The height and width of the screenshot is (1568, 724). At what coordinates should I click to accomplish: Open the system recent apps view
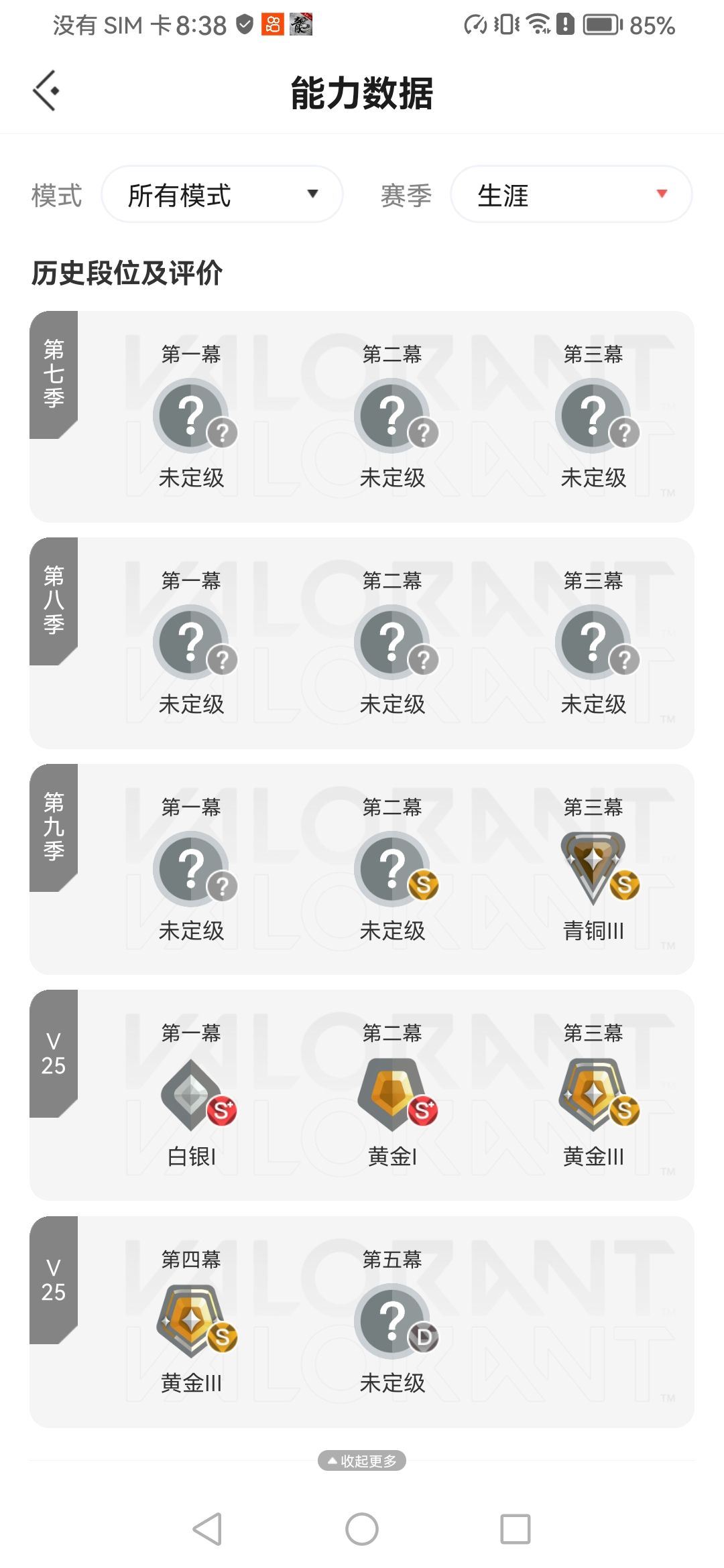[515, 1529]
